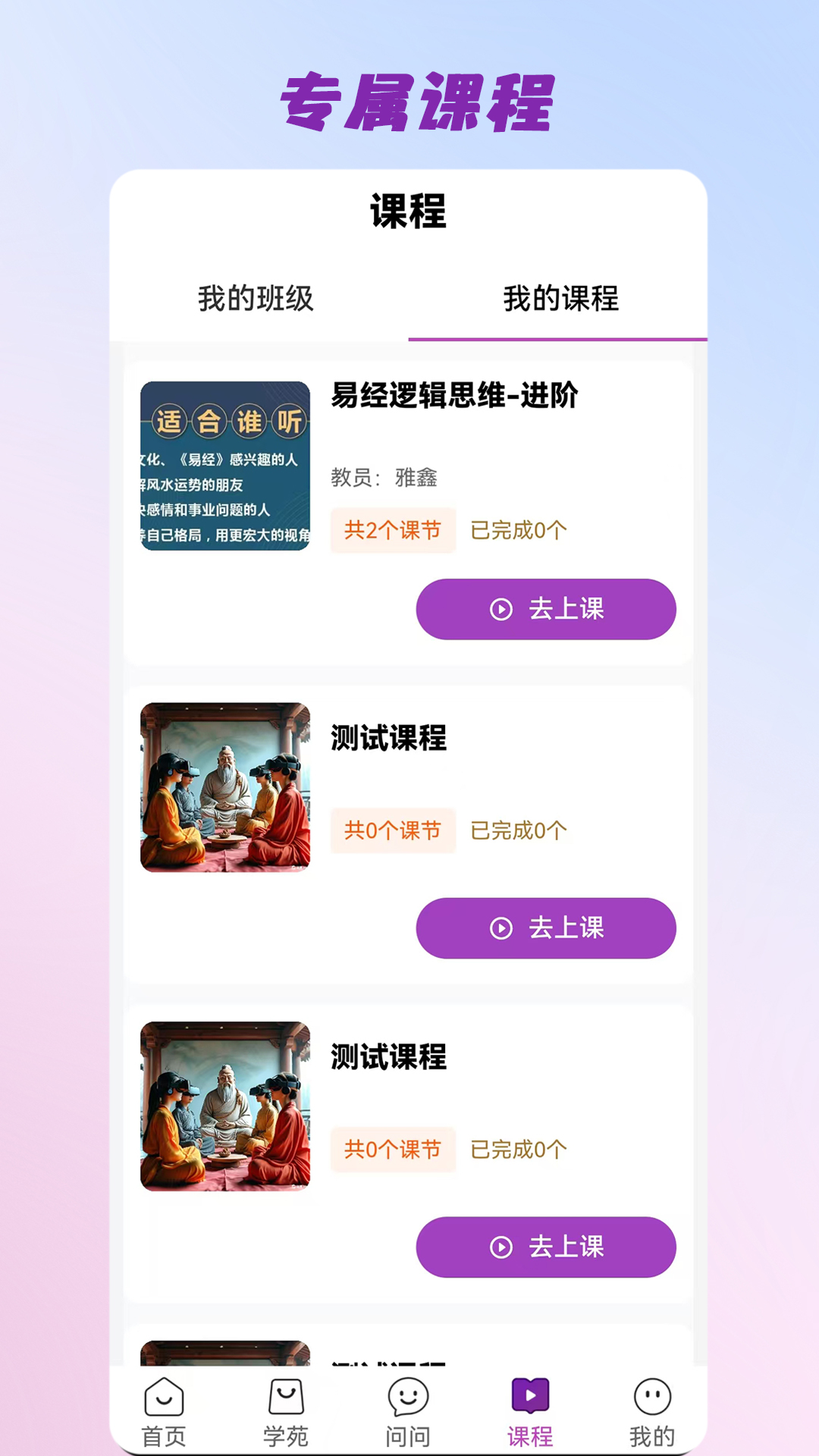Tap the 已完成0个 completion progress text
Image resolution: width=819 pixels, height=1456 pixels.
[517, 530]
